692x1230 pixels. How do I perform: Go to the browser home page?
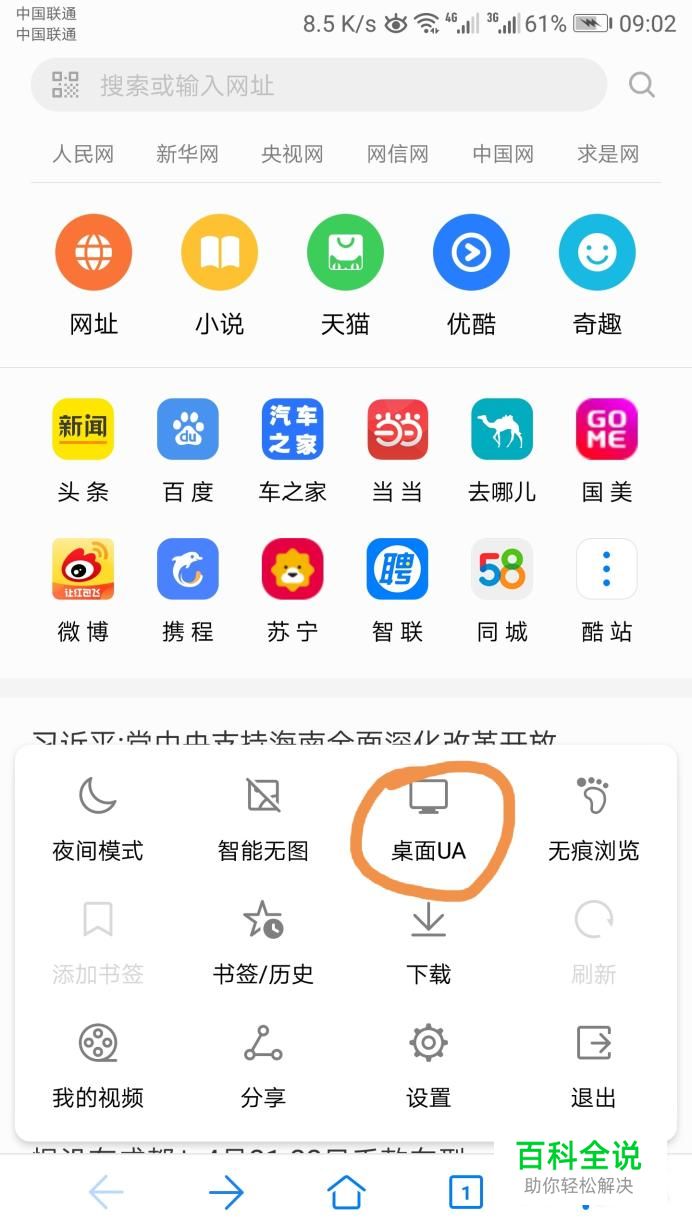click(346, 1192)
